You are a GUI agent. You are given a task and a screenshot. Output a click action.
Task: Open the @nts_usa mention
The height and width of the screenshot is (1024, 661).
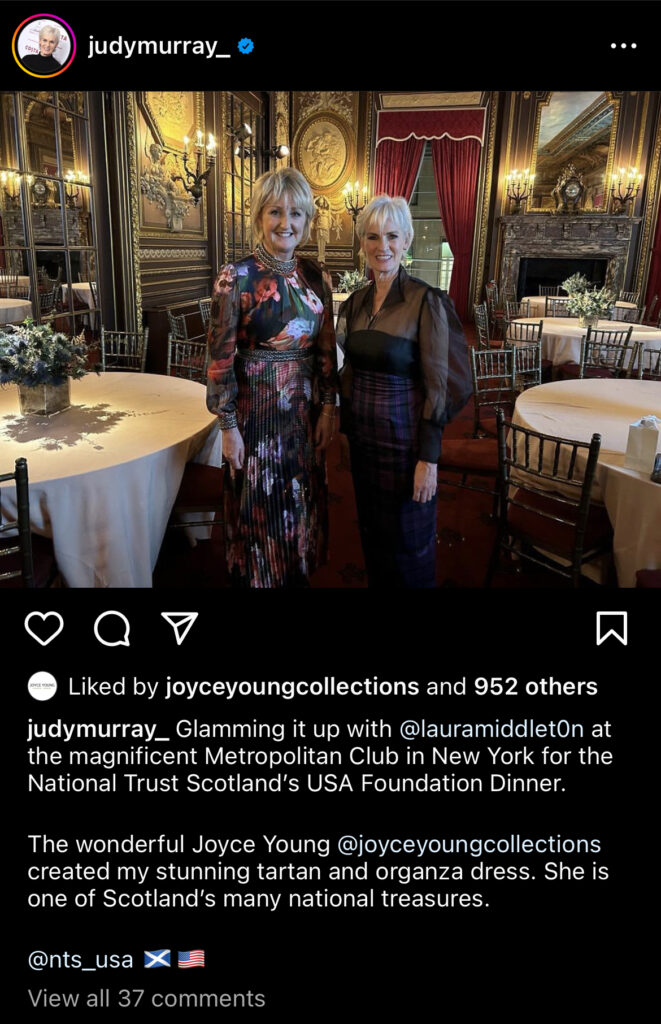pos(80,959)
